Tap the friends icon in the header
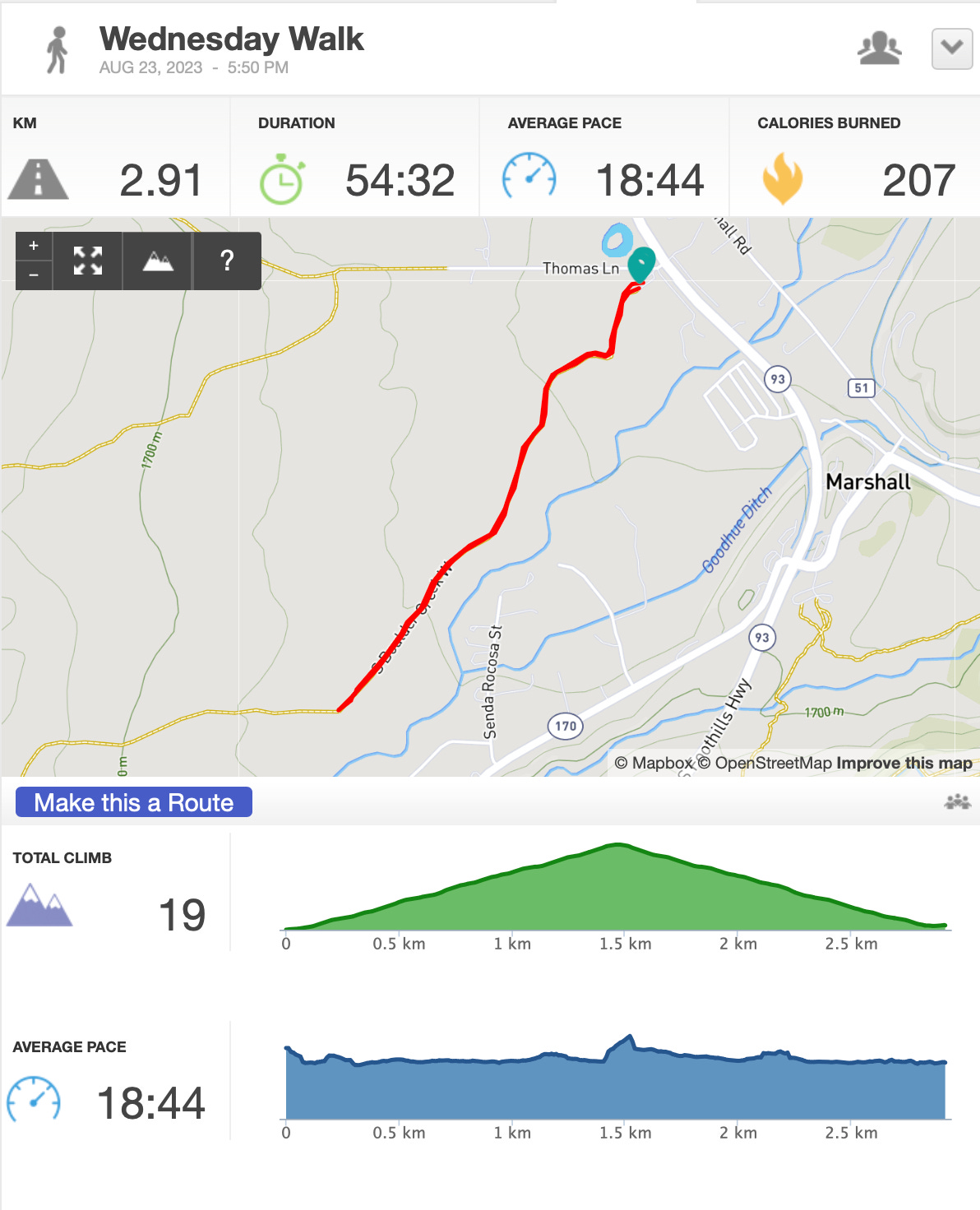This screenshot has height=1210, width=980. click(879, 48)
